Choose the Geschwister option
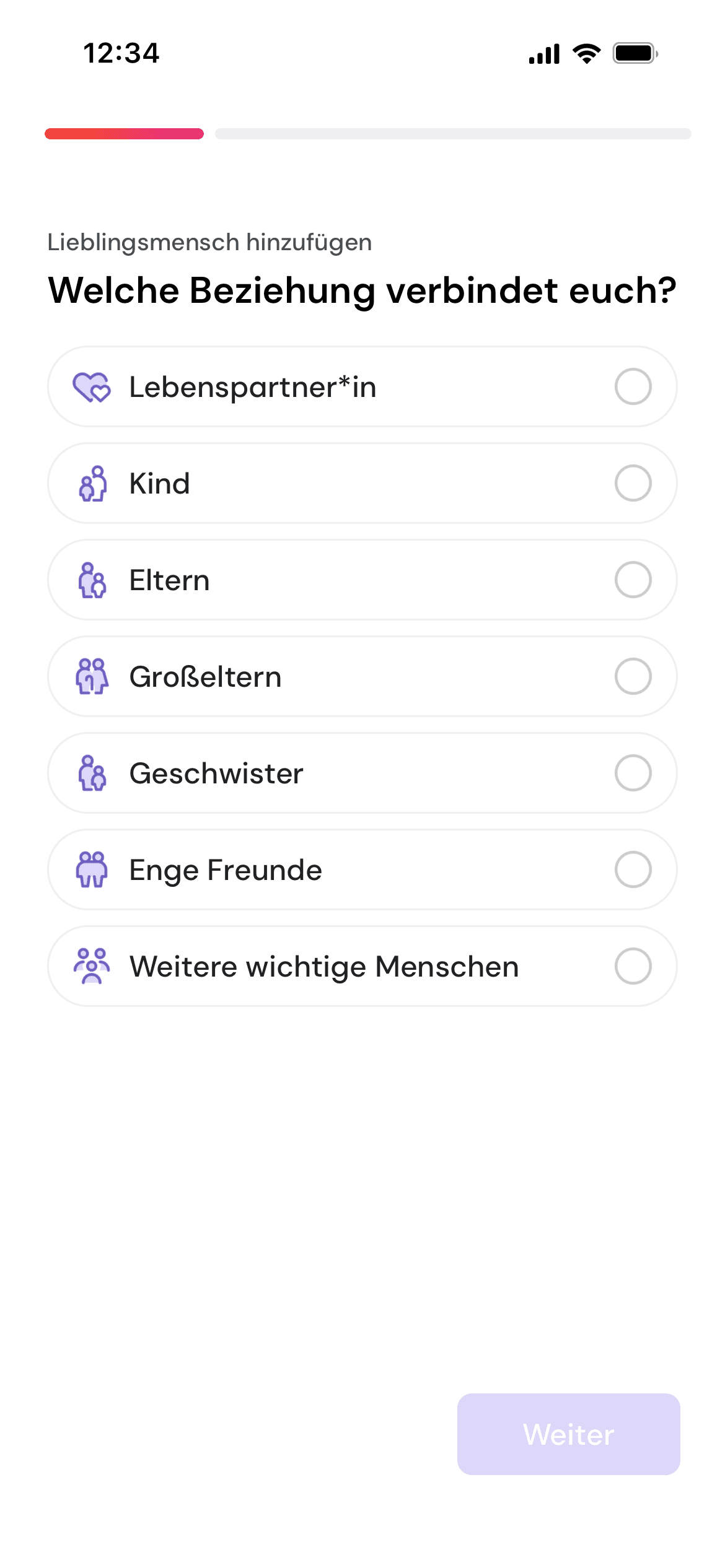 362,773
